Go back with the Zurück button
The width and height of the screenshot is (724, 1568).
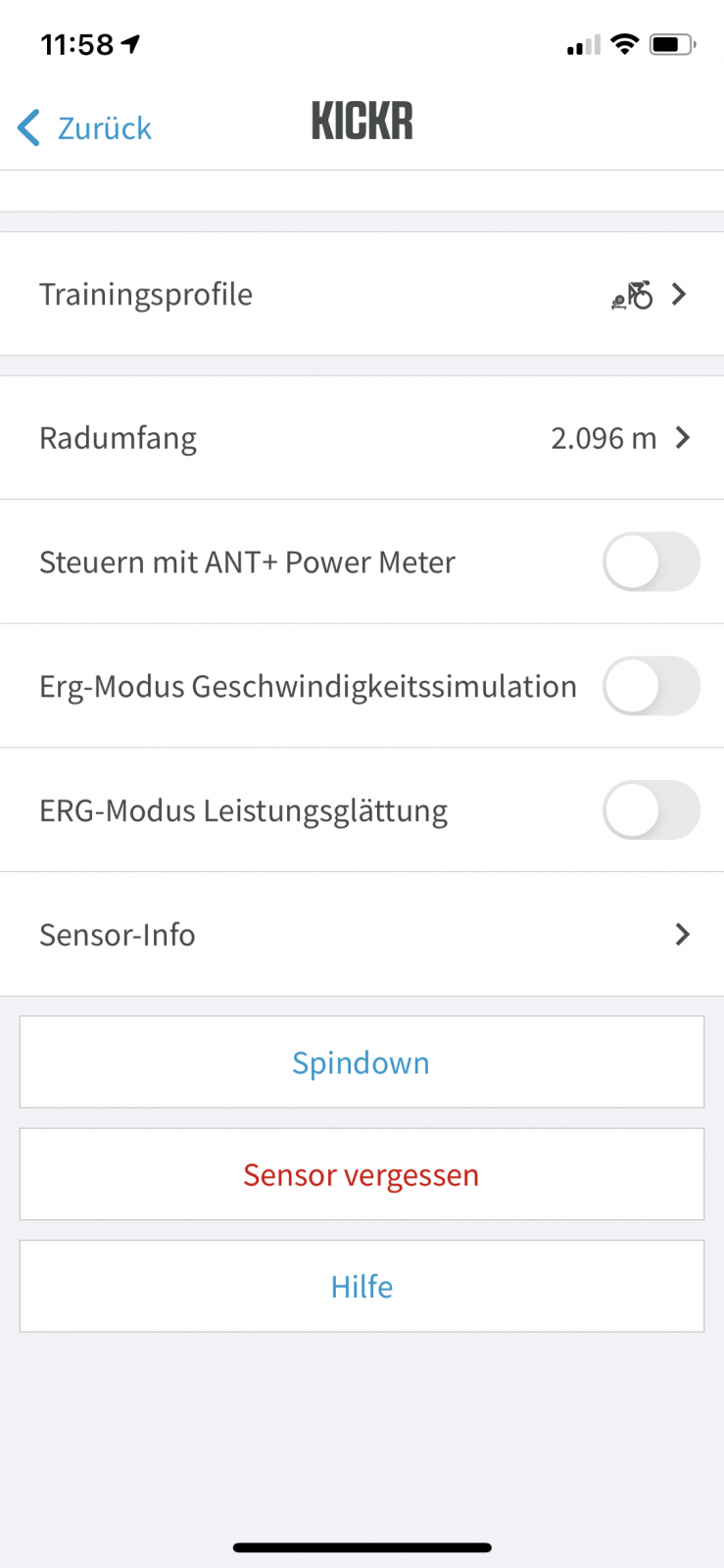click(x=85, y=127)
